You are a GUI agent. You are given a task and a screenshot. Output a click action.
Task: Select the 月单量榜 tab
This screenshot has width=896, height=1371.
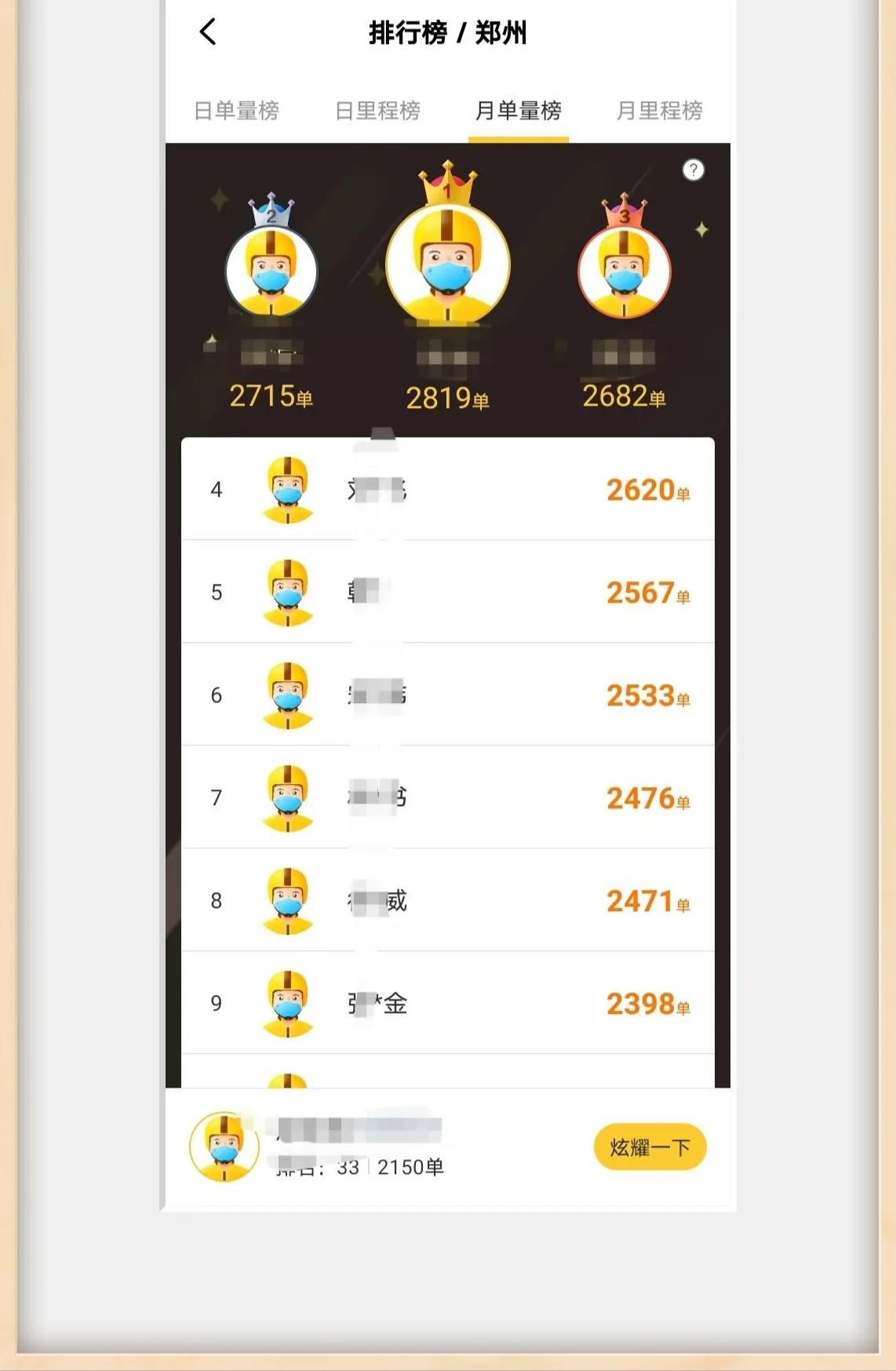[518, 111]
